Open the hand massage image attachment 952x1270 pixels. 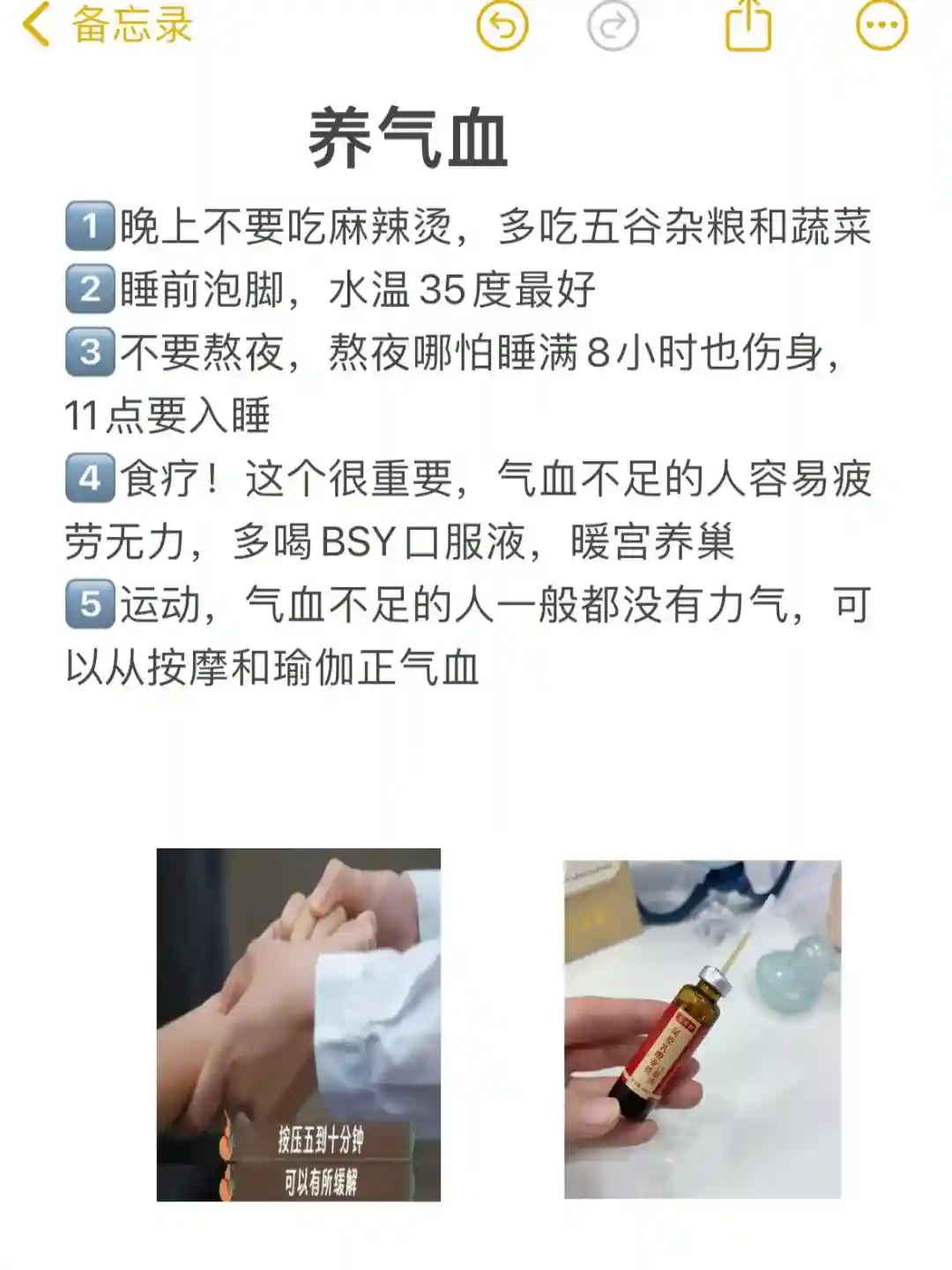tap(298, 1024)
